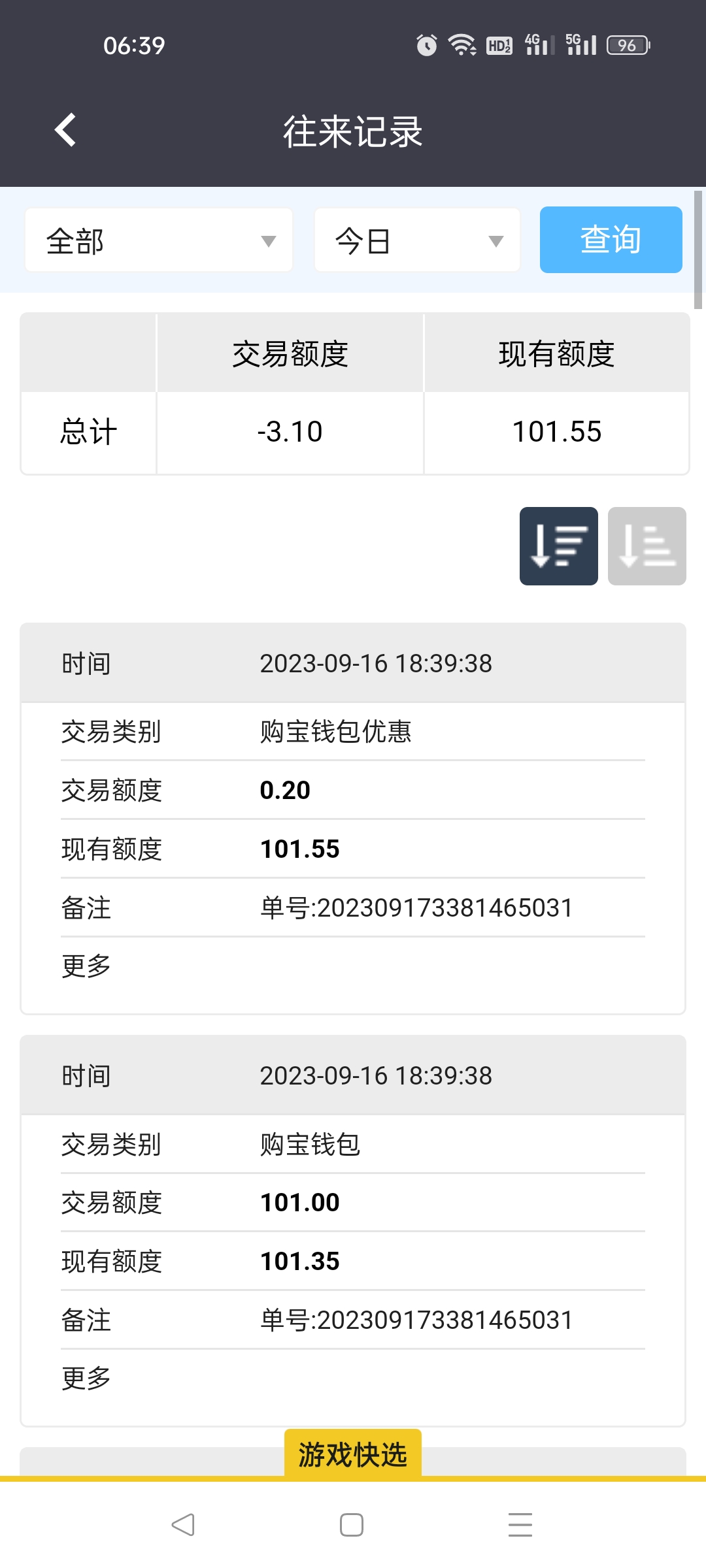Expand 更多 under the 购宝钱包优惠 record
This screenshot has width=706, height=1568.
86,966
